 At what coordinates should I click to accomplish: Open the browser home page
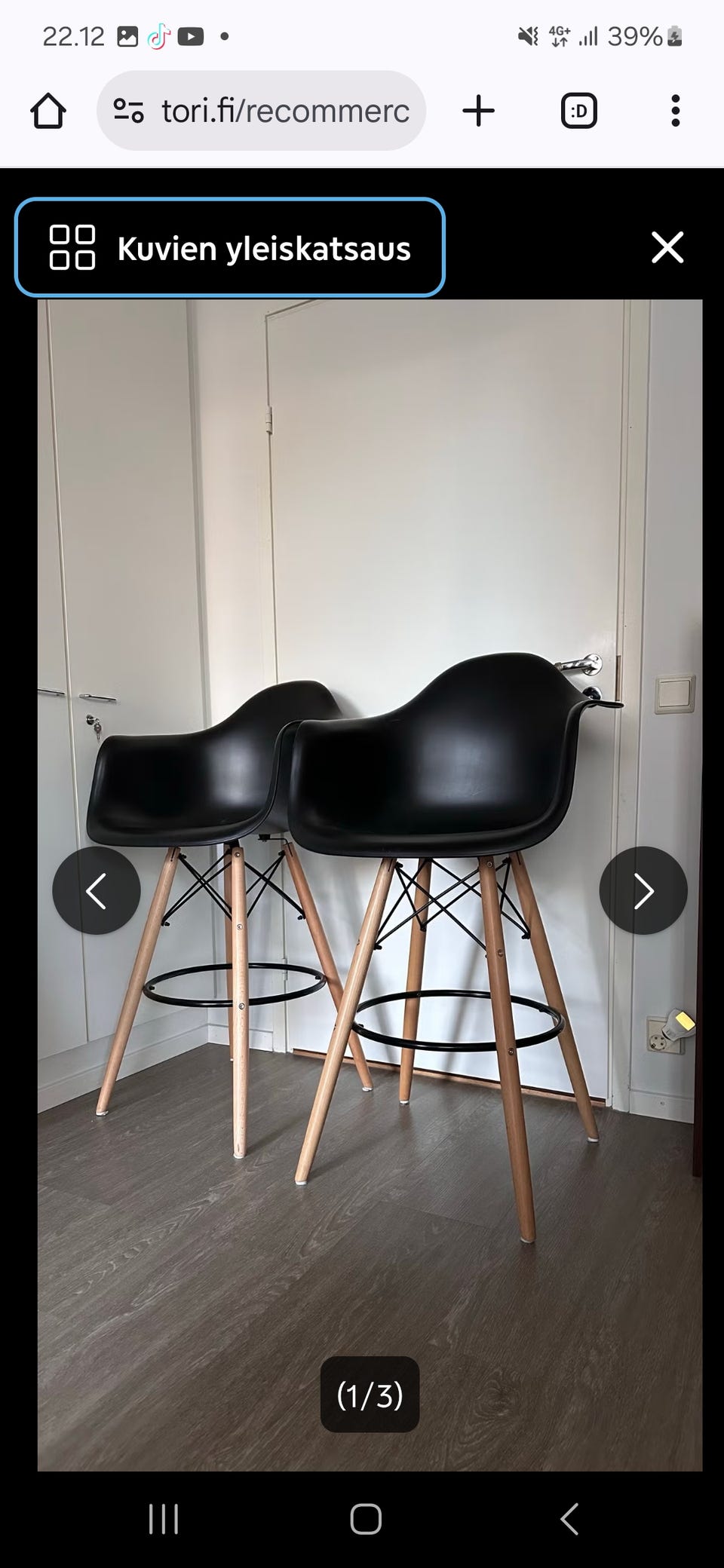point(48,112)
